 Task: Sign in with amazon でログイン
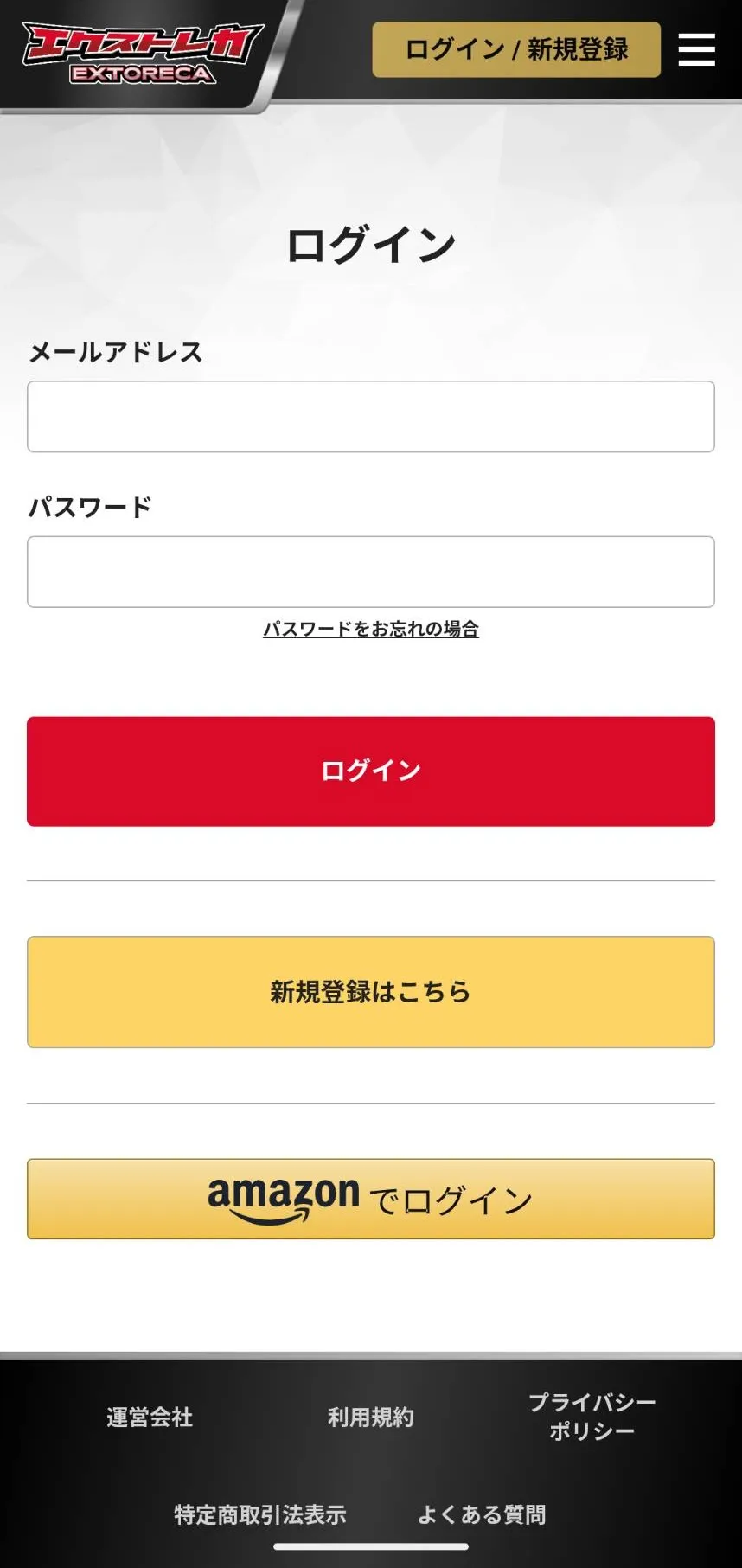[x=371, y=1199]
